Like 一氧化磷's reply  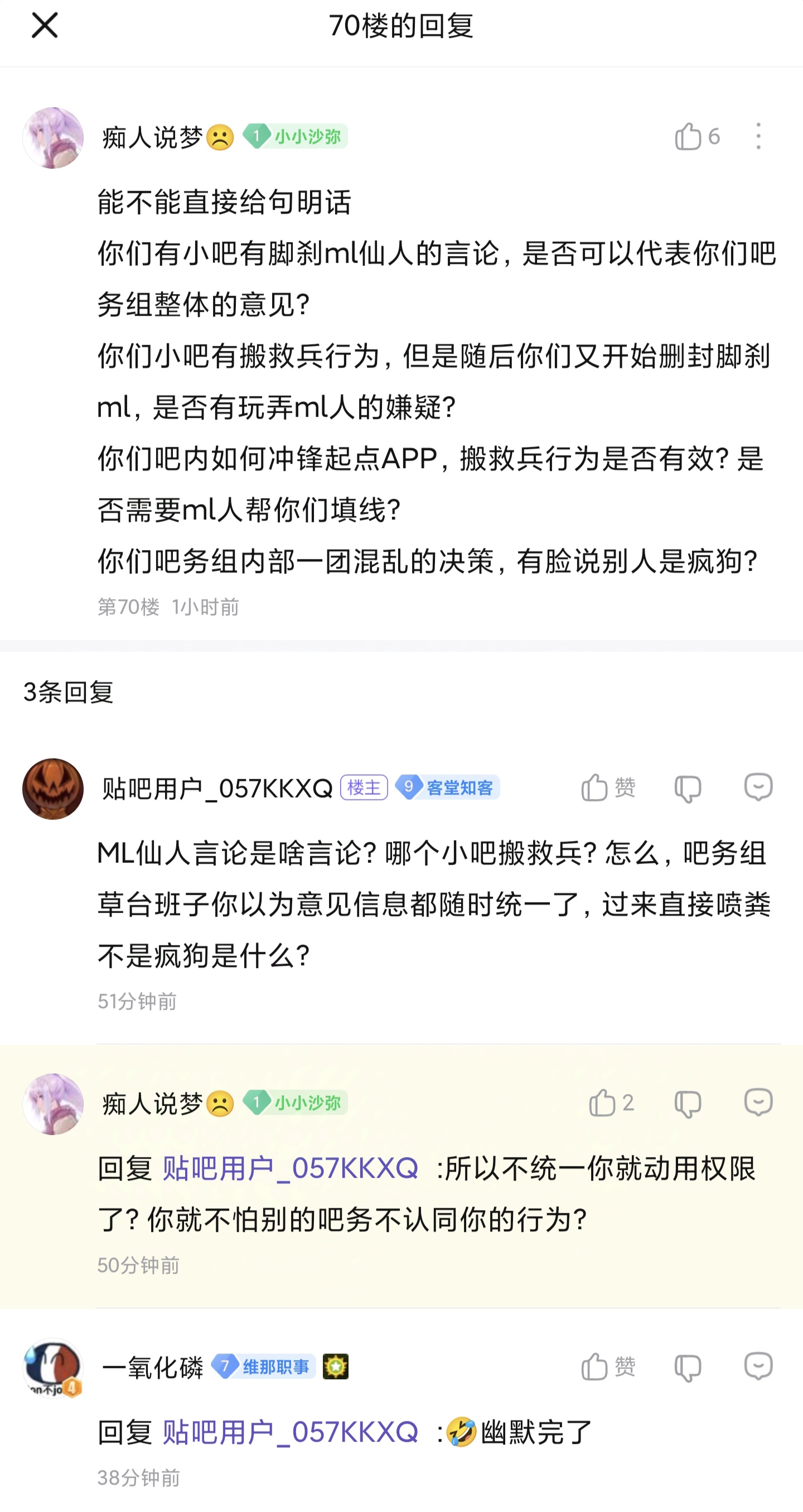coord(595,1367)
